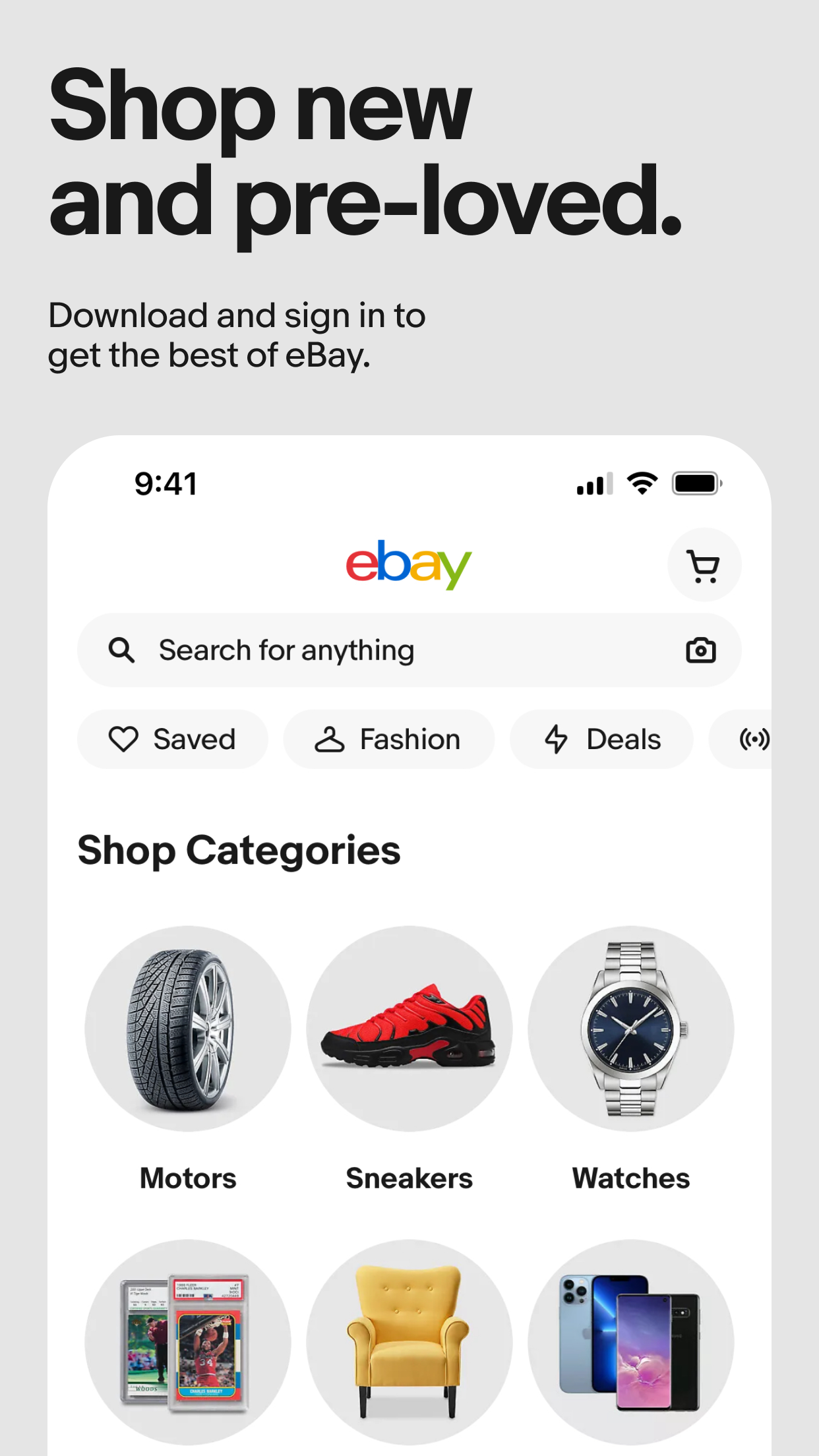This screenshot has width=819, height=1456.
Task: Click the magnifying glass search icon
Action: coord(121,650)
